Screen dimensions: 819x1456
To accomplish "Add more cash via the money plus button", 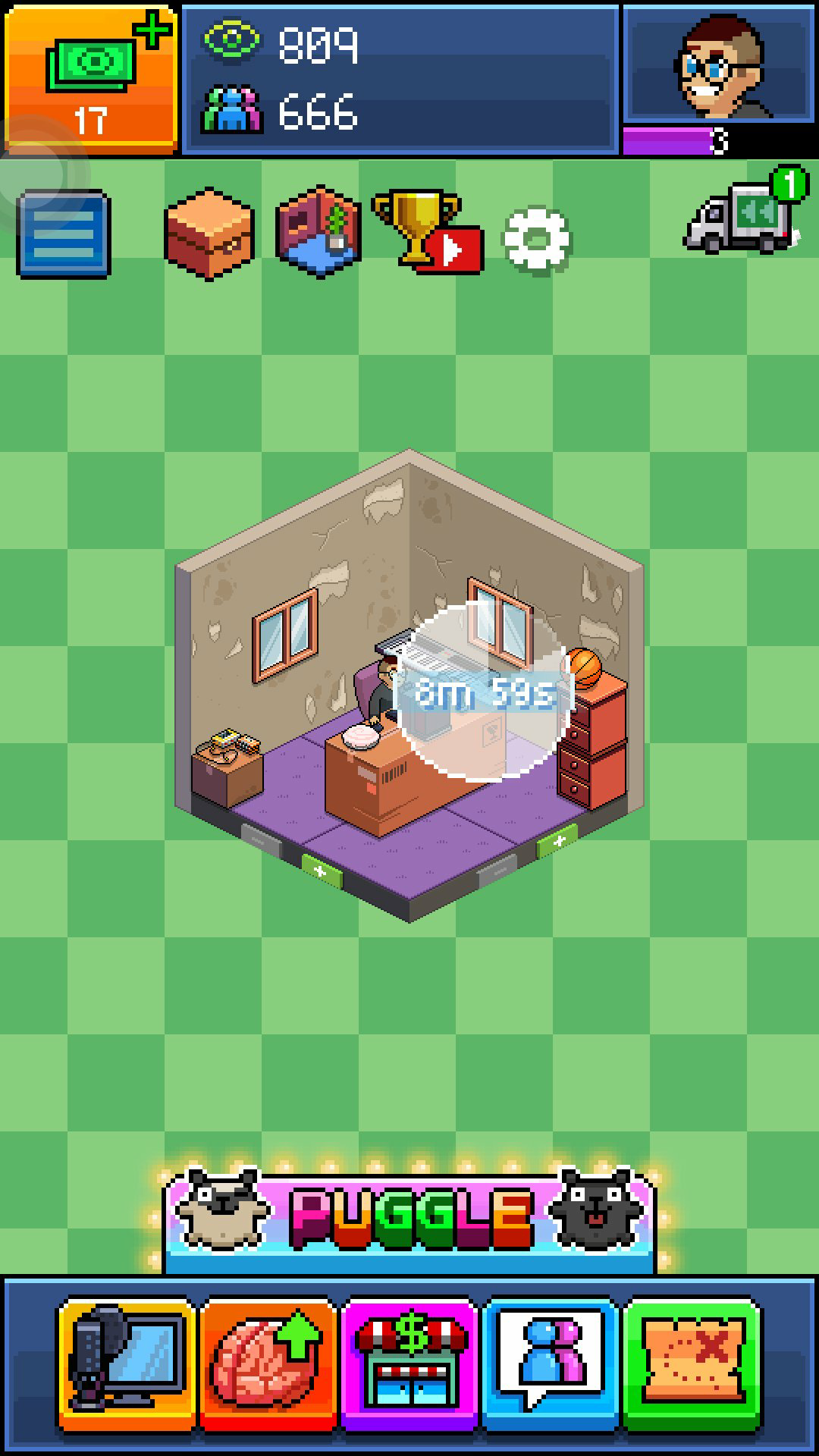I will coord(91,76).
